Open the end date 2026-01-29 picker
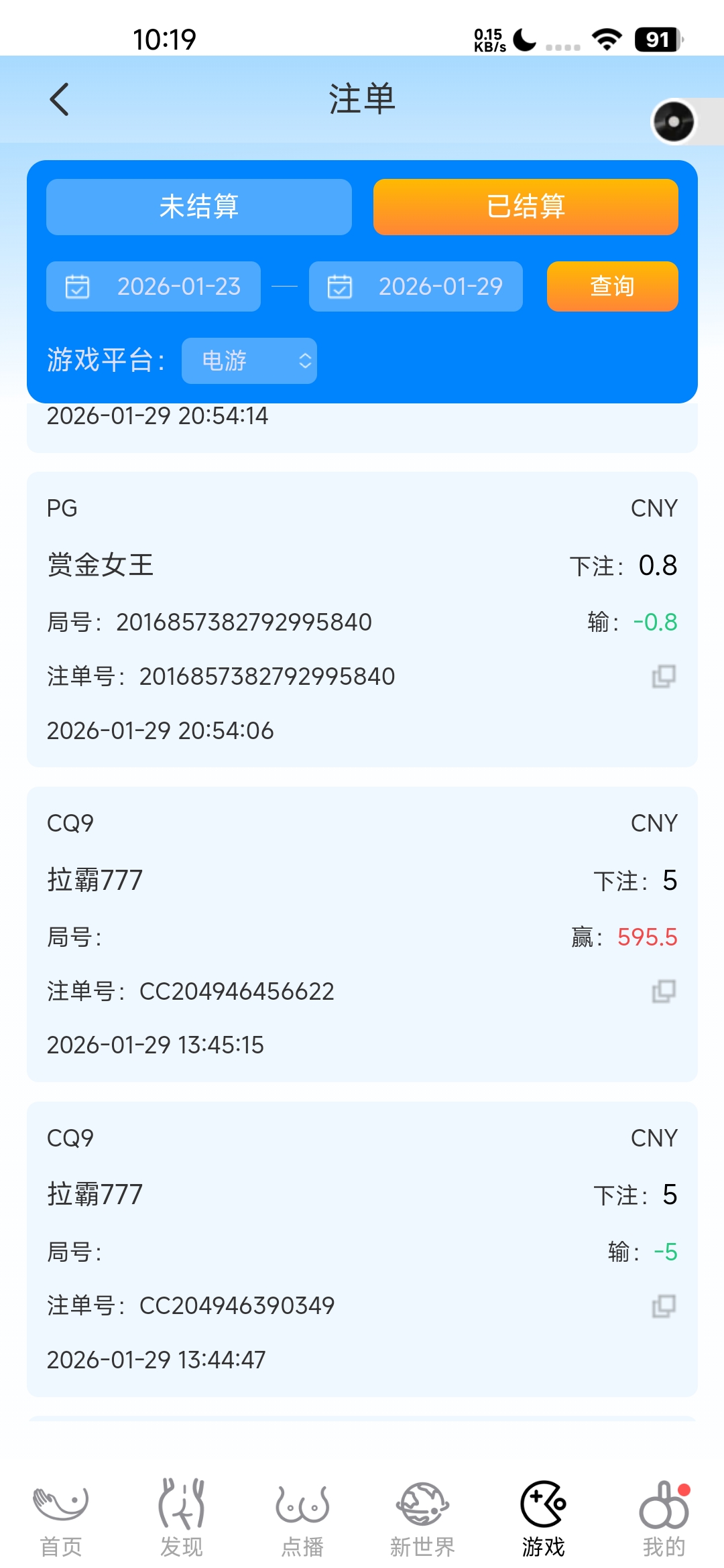Image resolution: width=724 pixels, height=1568 pixels. click(440, 286)
